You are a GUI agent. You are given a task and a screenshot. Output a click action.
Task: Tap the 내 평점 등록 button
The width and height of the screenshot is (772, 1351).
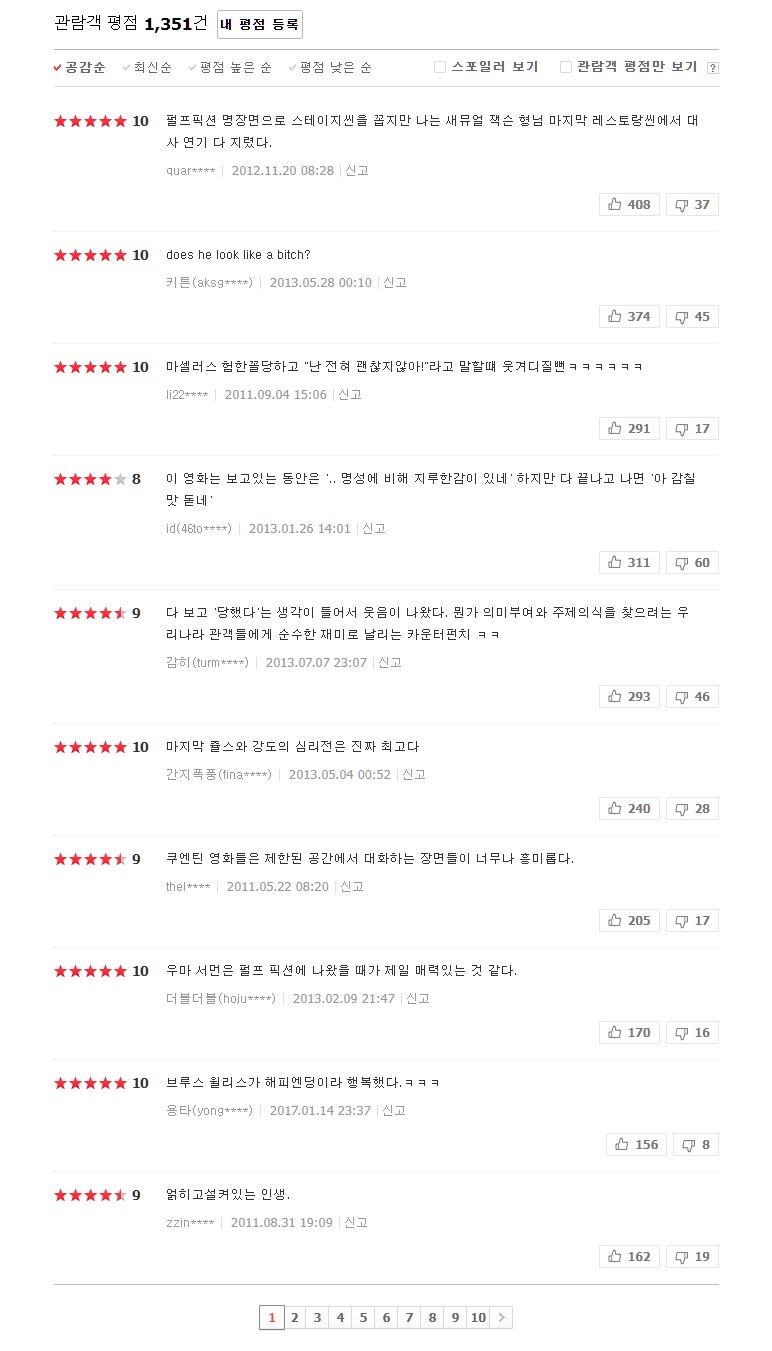click(x=259, y=24)
